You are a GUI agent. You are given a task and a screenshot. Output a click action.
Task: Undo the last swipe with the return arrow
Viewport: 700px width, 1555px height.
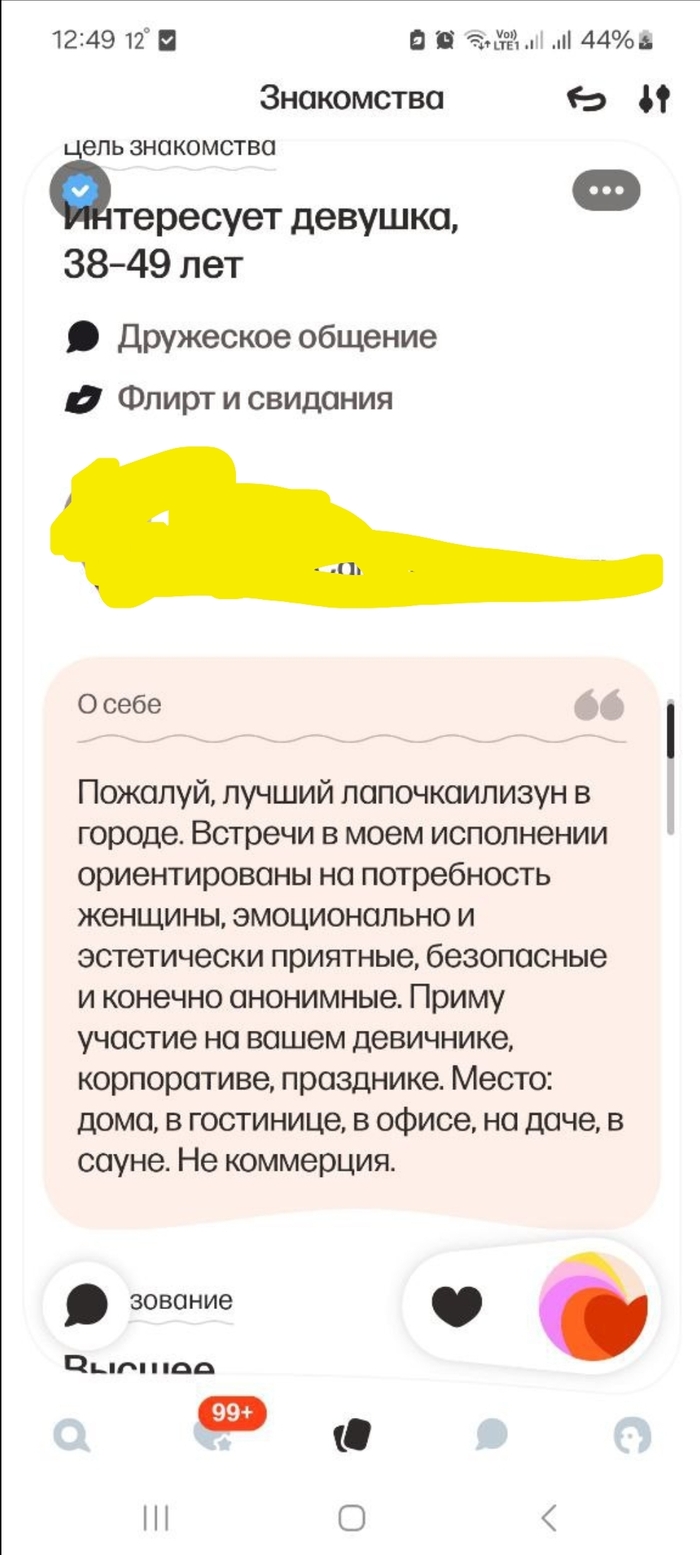585,98
